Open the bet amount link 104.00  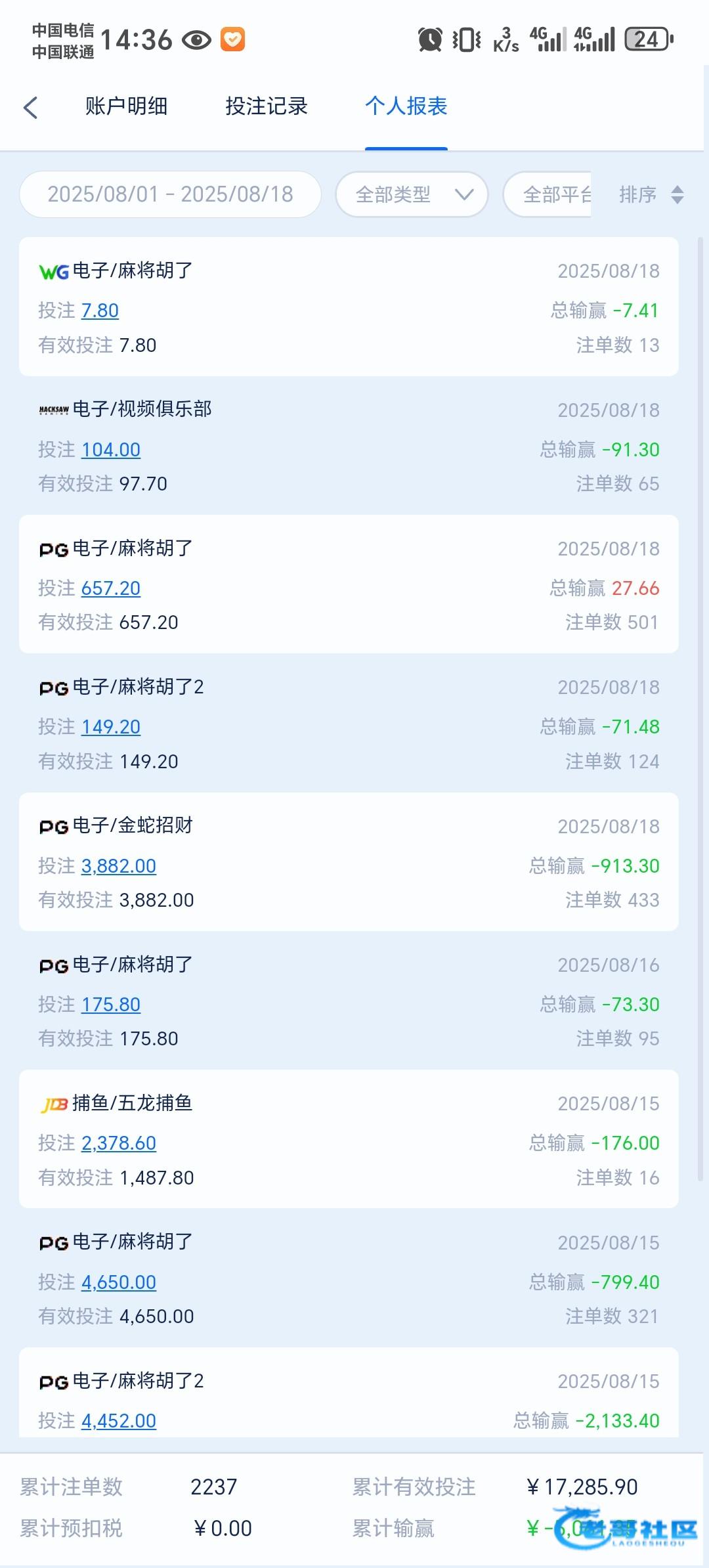click(x=111, y=450)
